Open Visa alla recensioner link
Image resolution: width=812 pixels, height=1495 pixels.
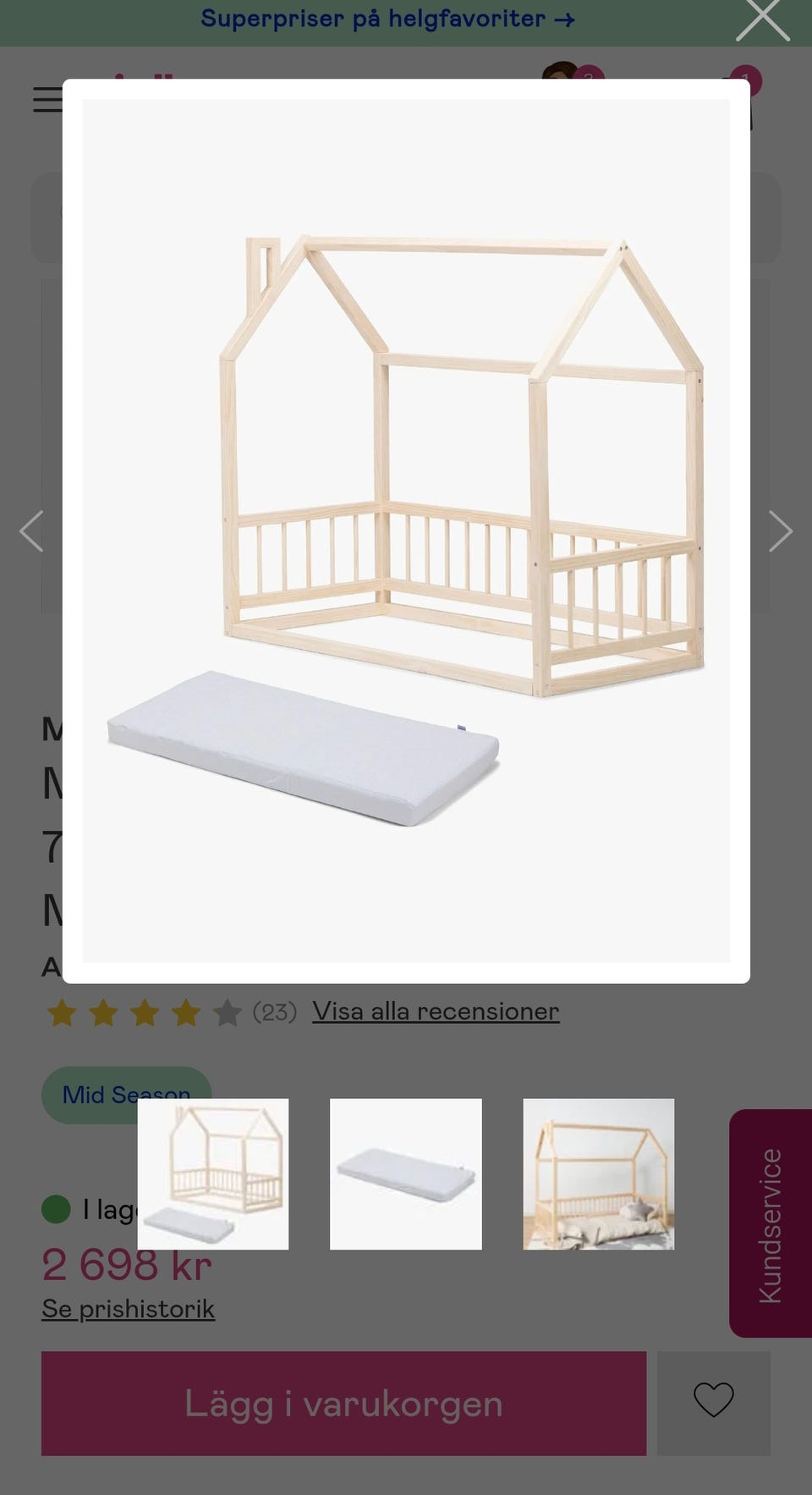[436, 1011]
